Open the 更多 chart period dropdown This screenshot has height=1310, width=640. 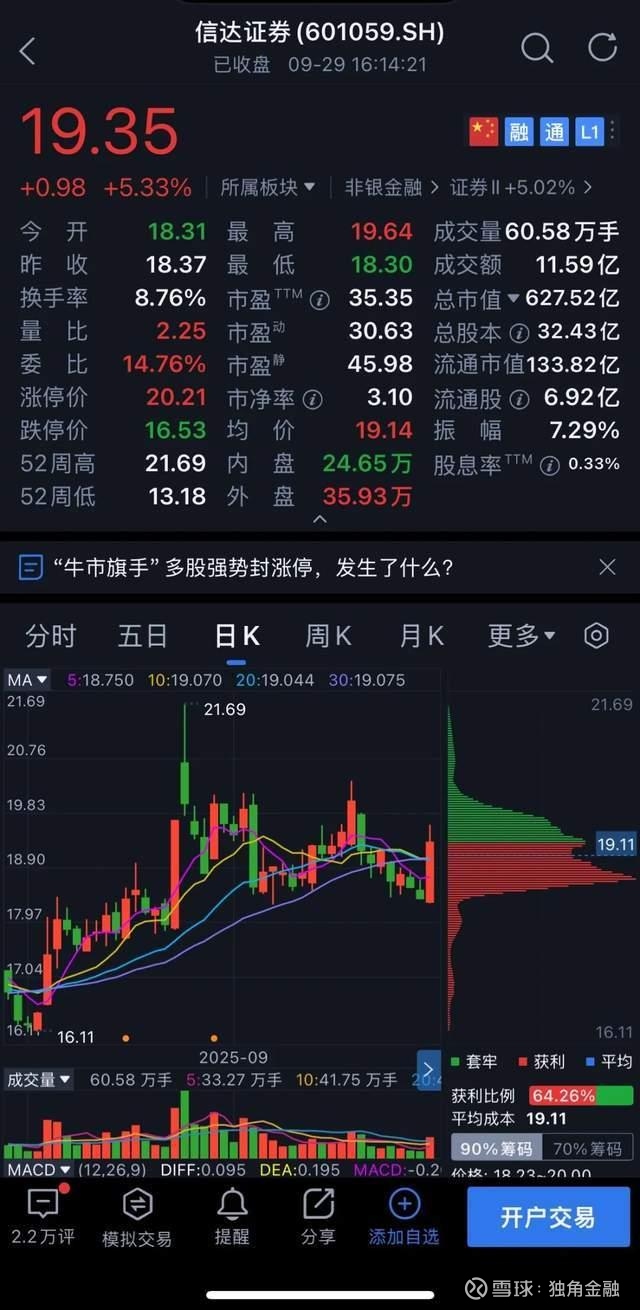coord(521,636)
